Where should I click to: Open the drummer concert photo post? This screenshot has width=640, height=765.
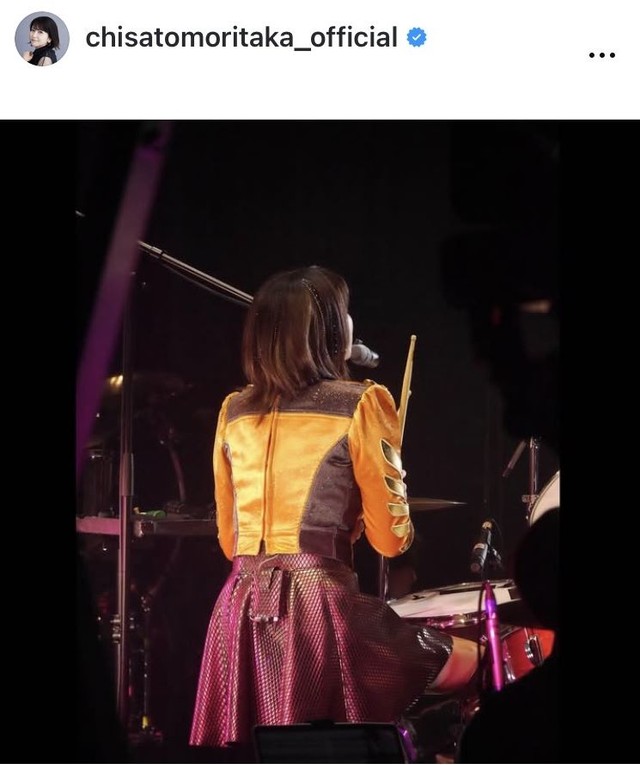click(x=320, y=440)
